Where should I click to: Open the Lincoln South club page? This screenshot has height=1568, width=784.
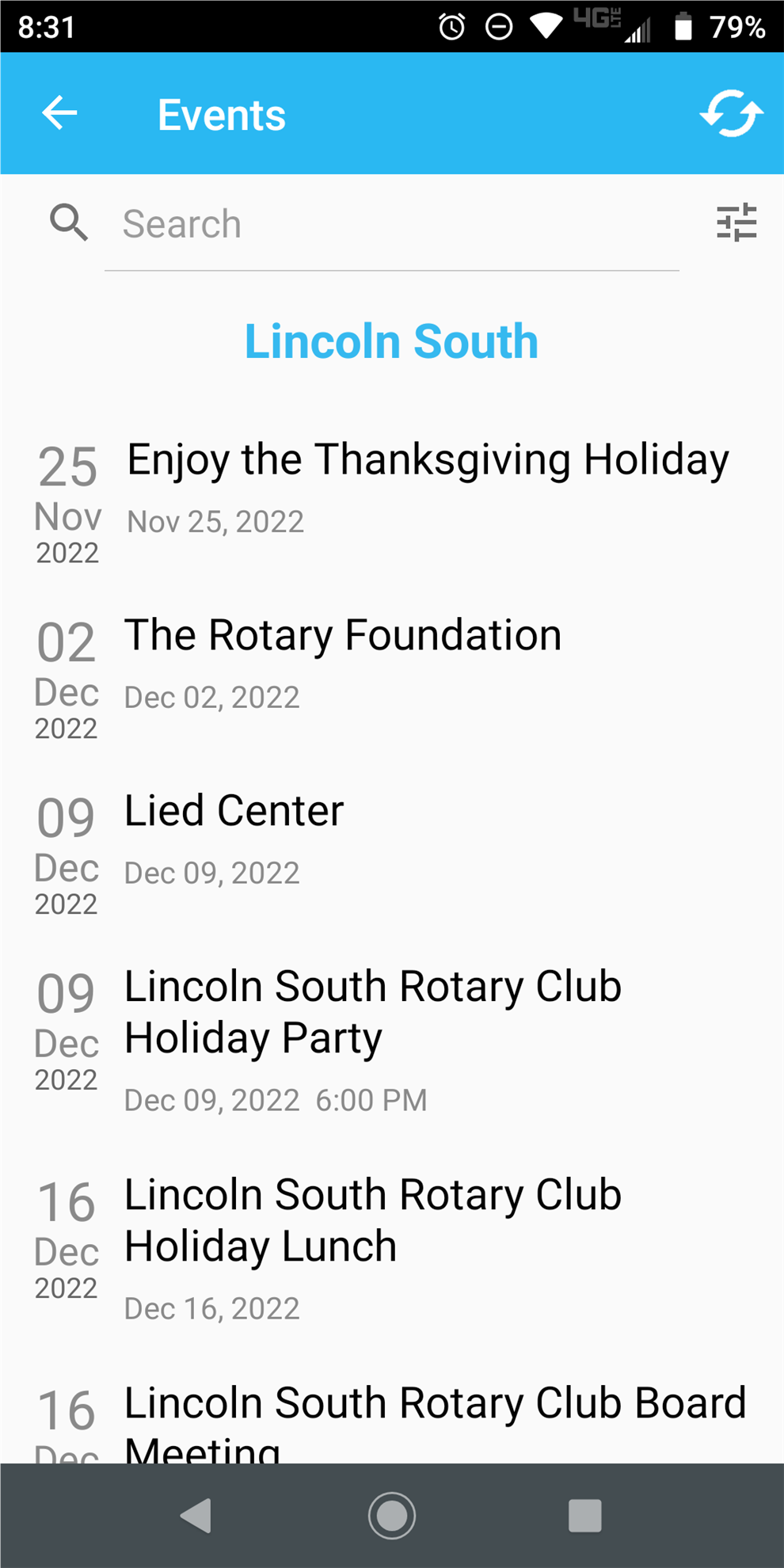[391, 341]
